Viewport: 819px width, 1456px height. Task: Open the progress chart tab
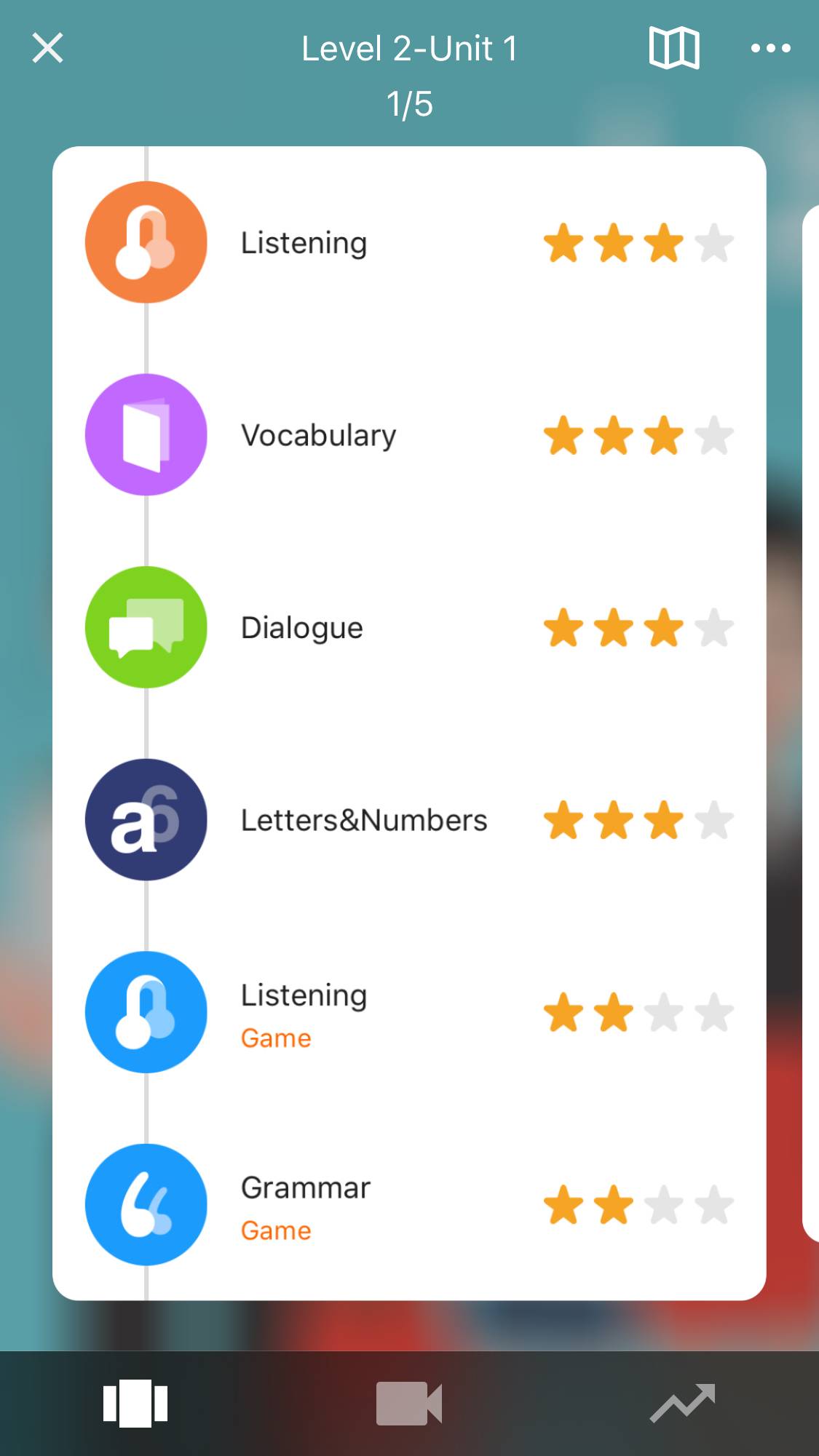point(682,1403)
